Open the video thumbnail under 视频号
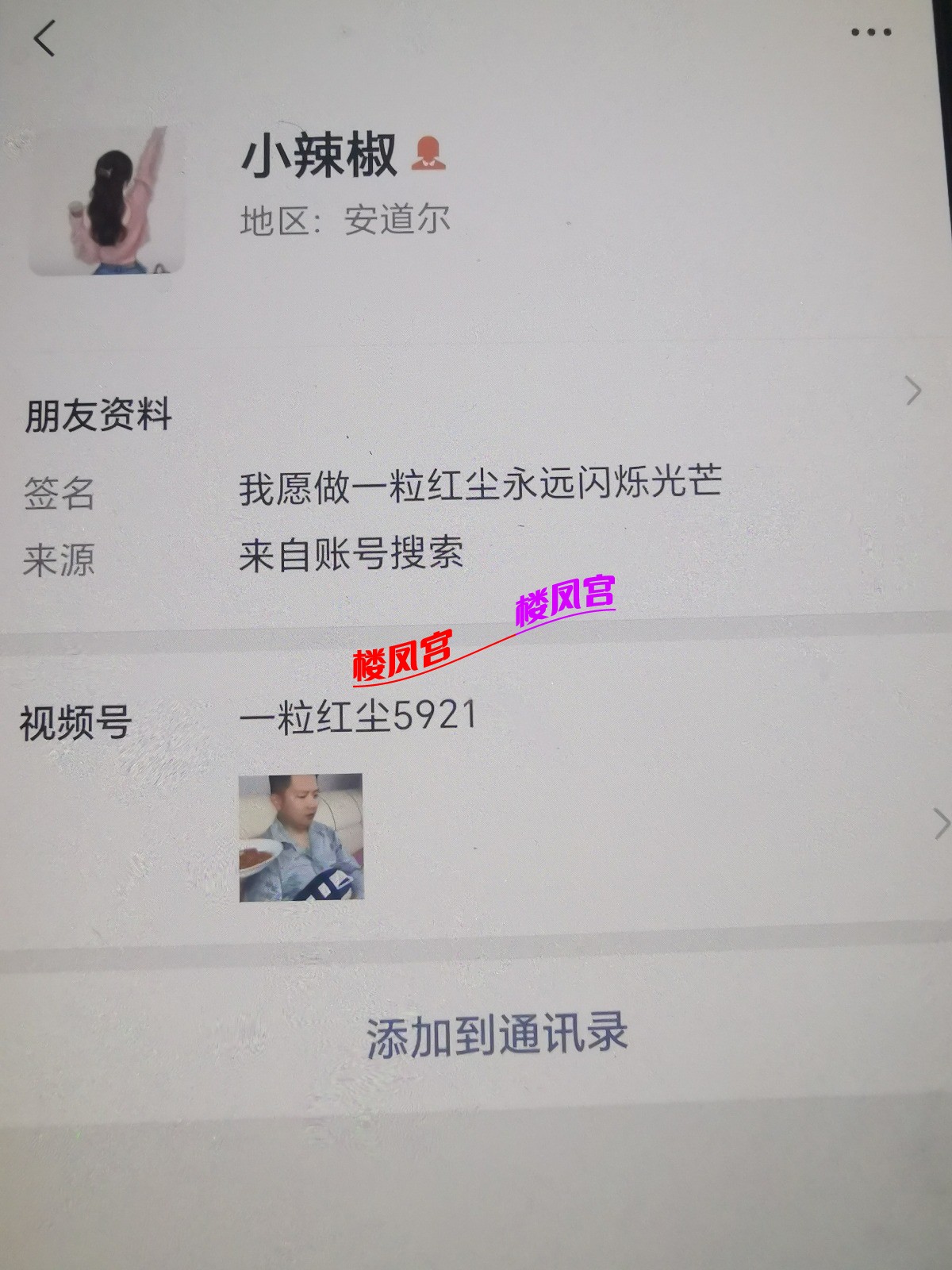The height and width of the screenshot is (1270, 952). pyautogui.click(x=301, y=837)
